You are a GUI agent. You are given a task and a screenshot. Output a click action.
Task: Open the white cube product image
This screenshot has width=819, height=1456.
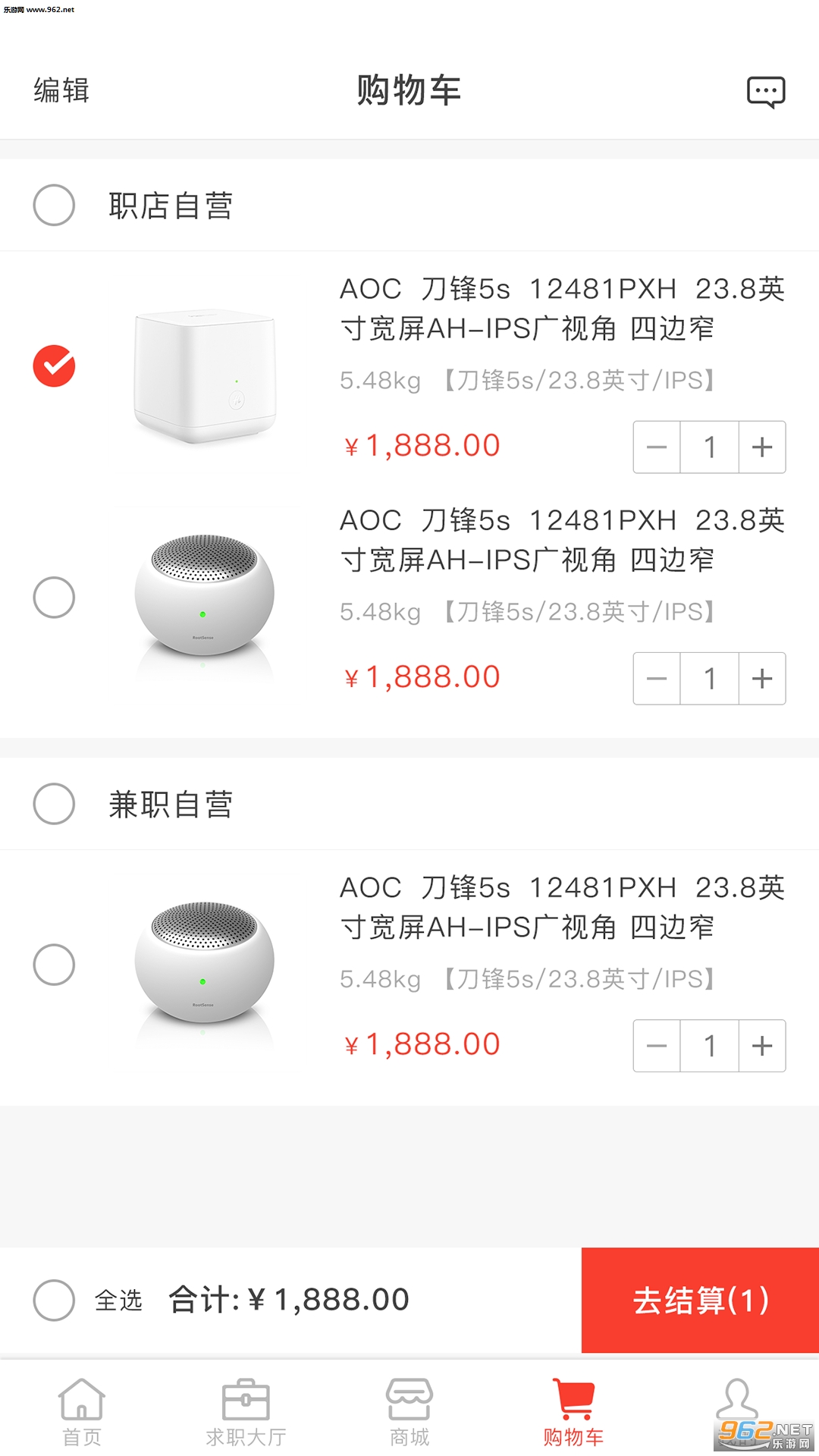pos(205,377)
